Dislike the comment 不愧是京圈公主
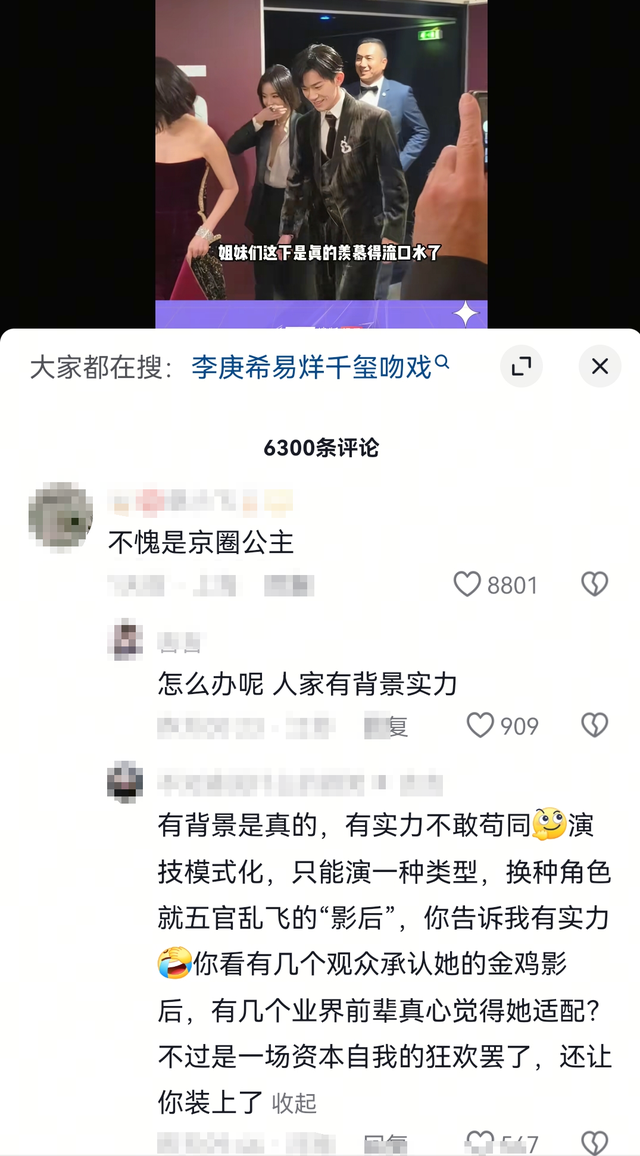Screen dimensions: 640x1156 [x=594, y=584]
